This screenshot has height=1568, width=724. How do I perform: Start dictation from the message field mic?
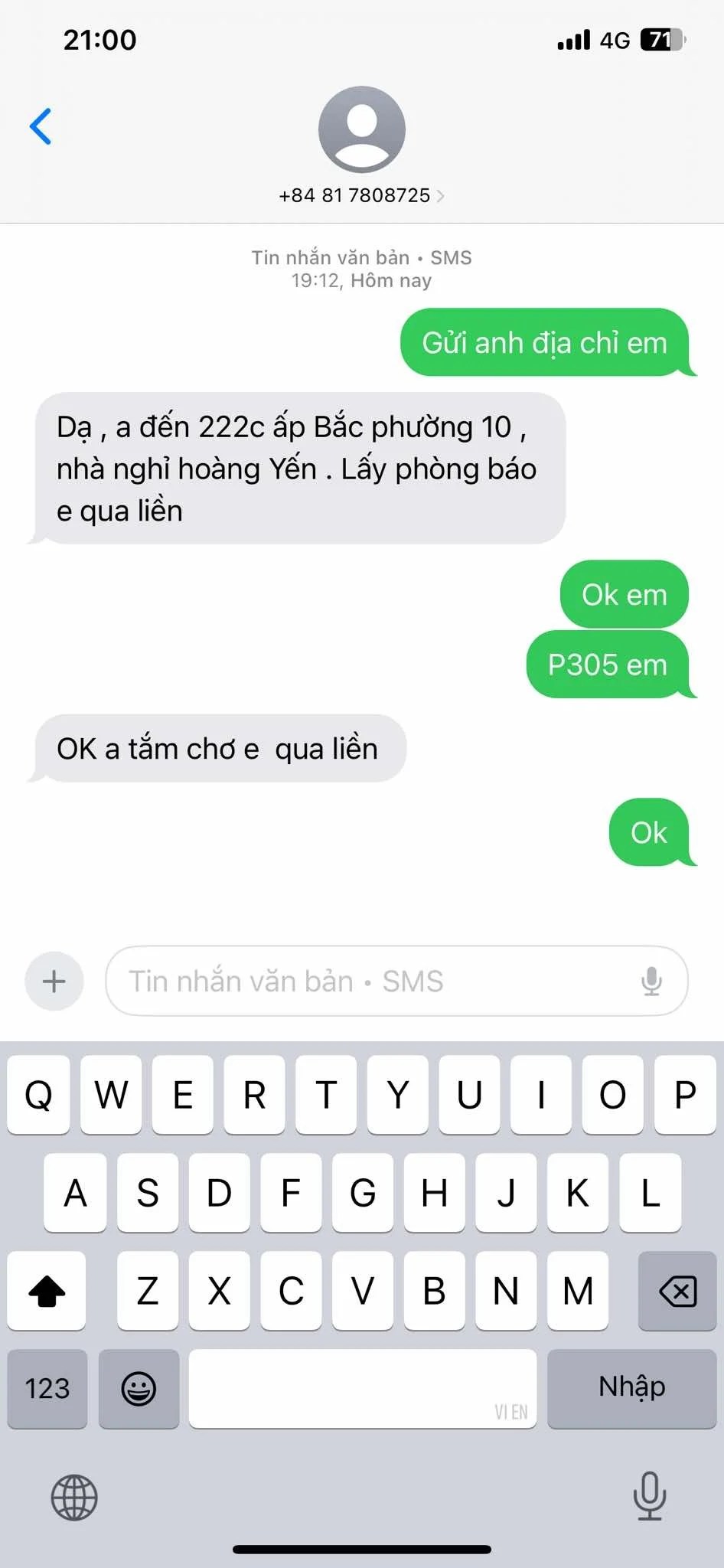(x=651, y=981)
